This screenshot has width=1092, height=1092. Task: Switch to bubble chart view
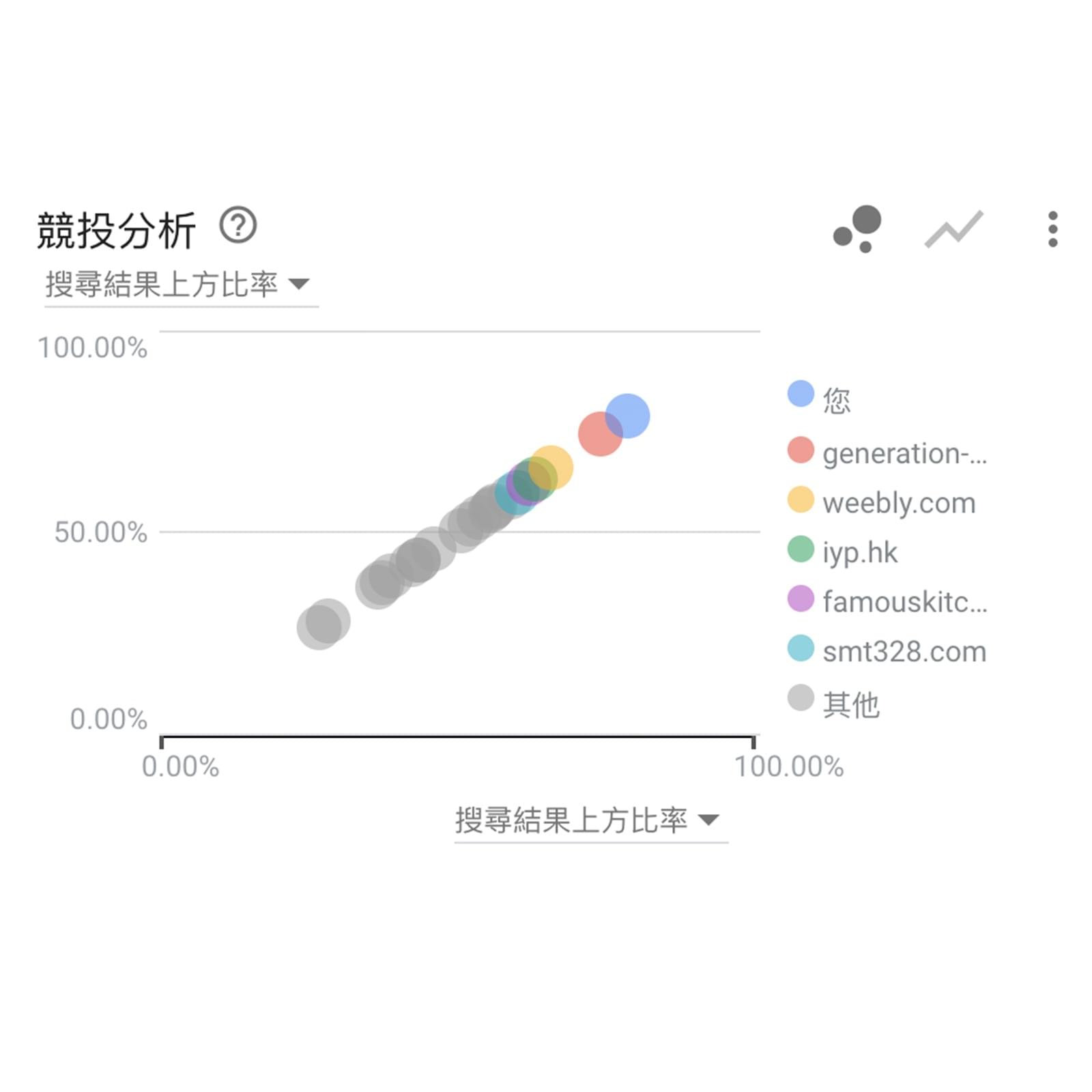coord(857,229)
